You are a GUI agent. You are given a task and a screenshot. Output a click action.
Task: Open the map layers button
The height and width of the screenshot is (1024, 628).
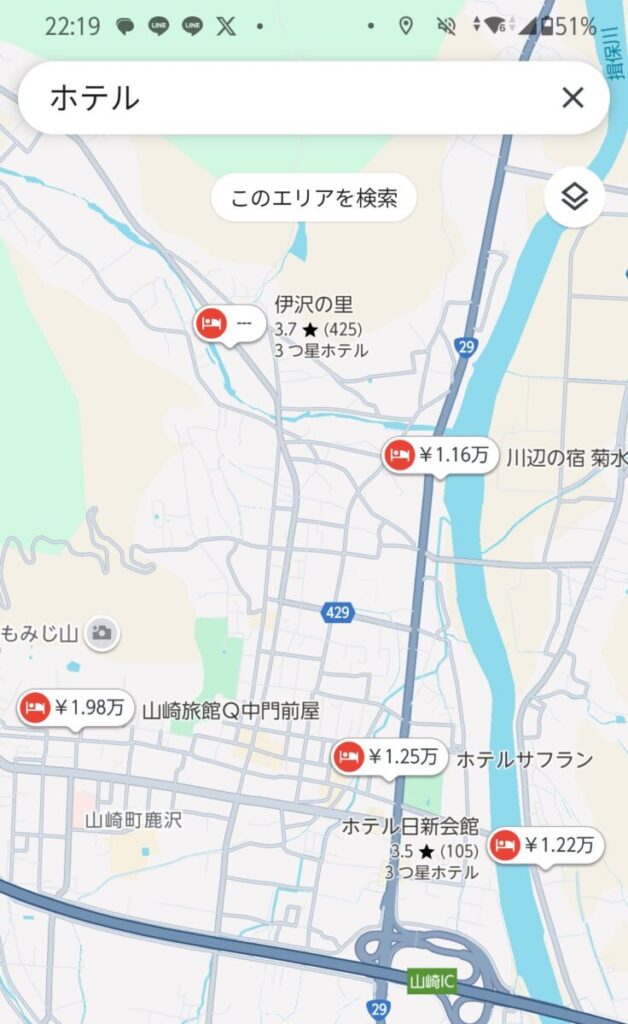coord(574,197)
